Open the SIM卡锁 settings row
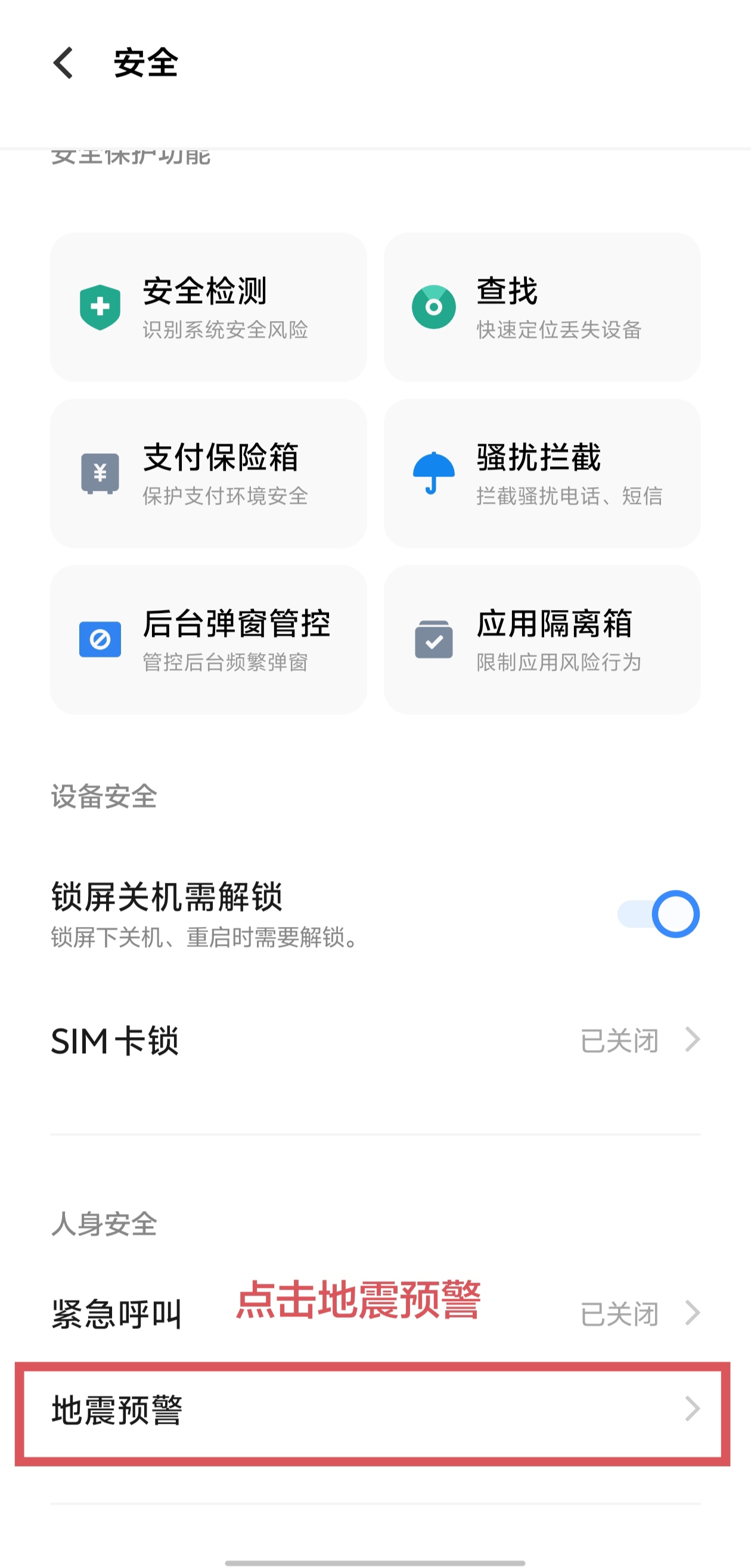 click(375, 1040)
